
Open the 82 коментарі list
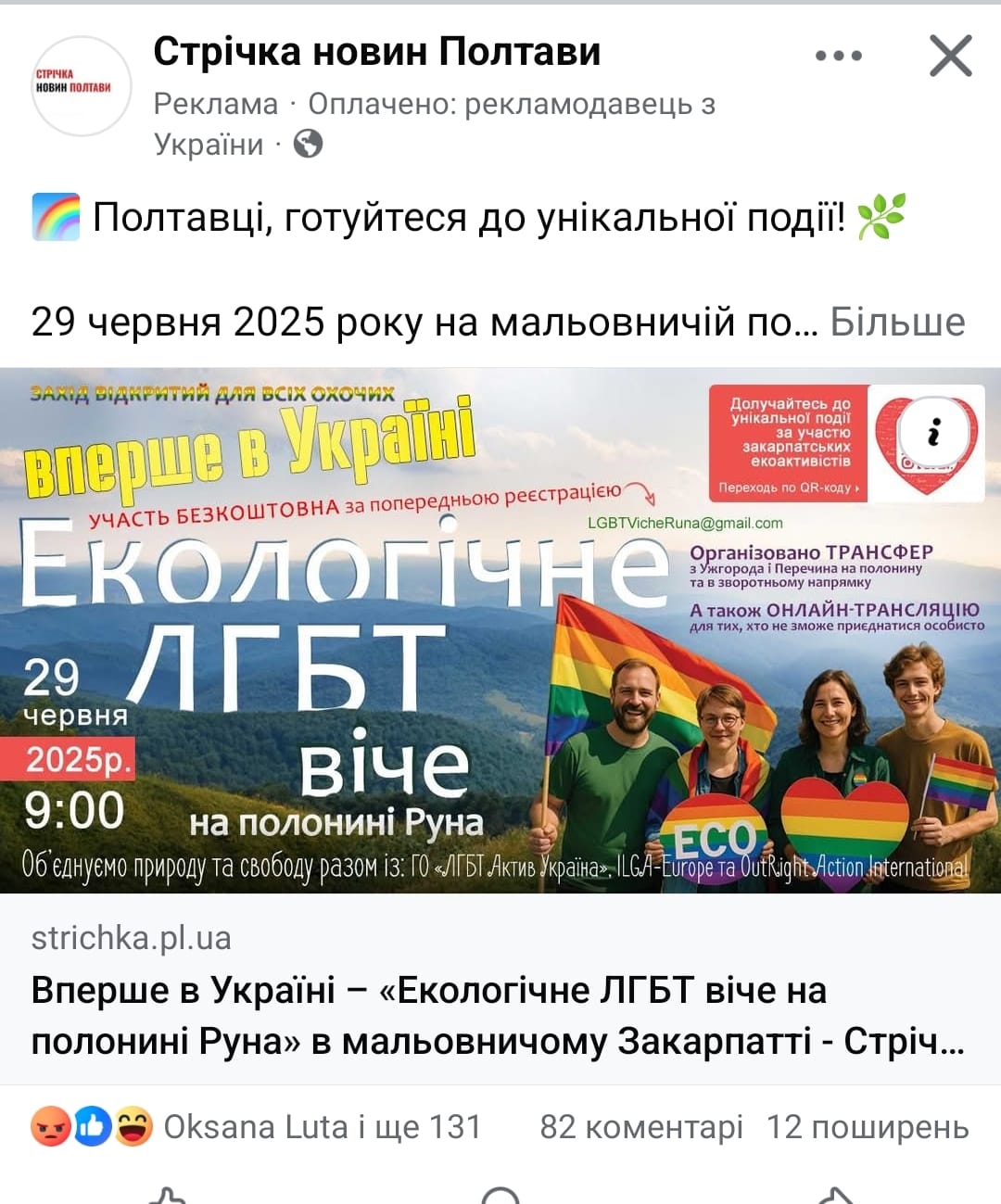641,1127
